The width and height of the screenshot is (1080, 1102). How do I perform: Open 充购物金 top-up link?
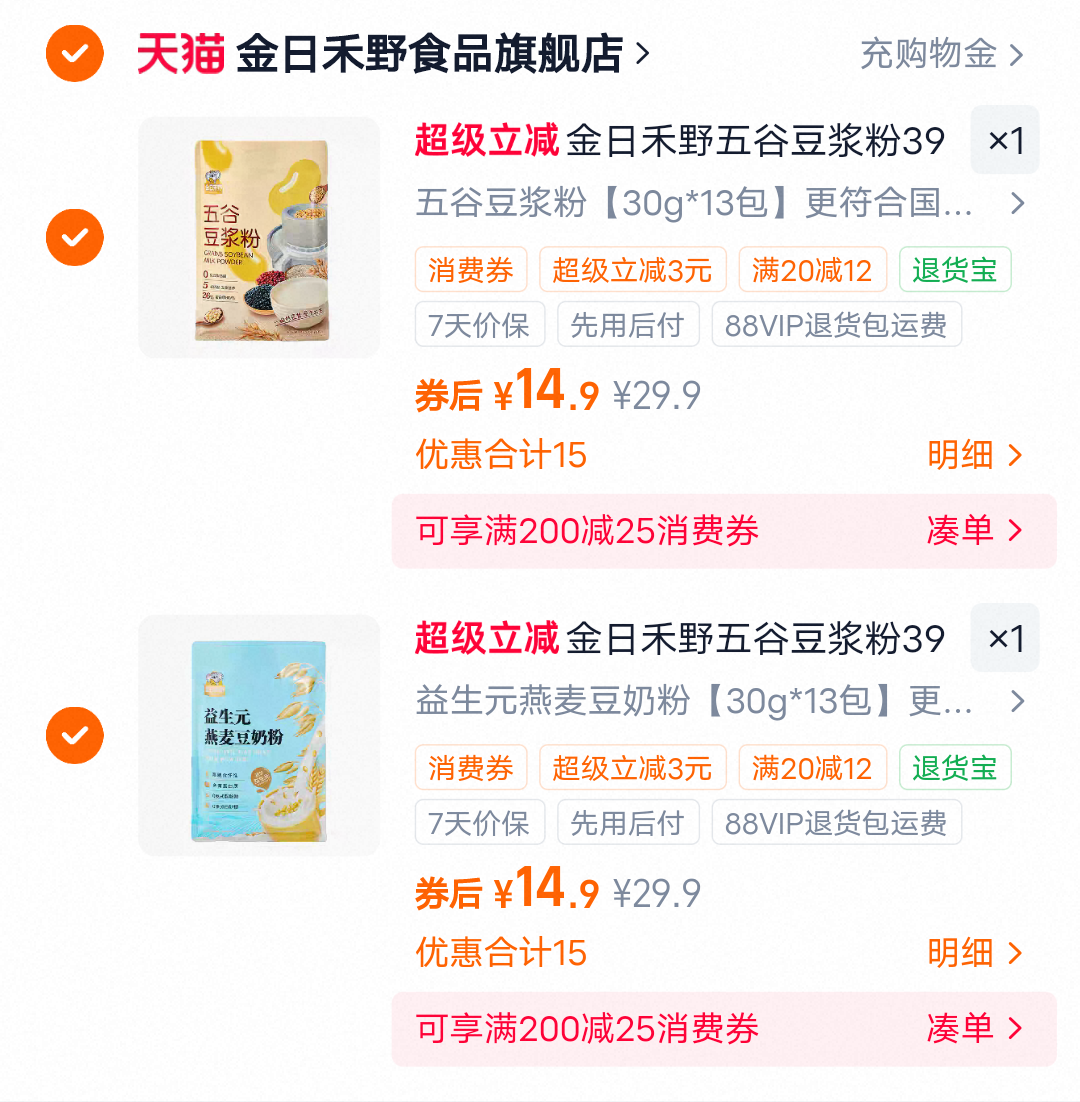click(x=941, y=54)
